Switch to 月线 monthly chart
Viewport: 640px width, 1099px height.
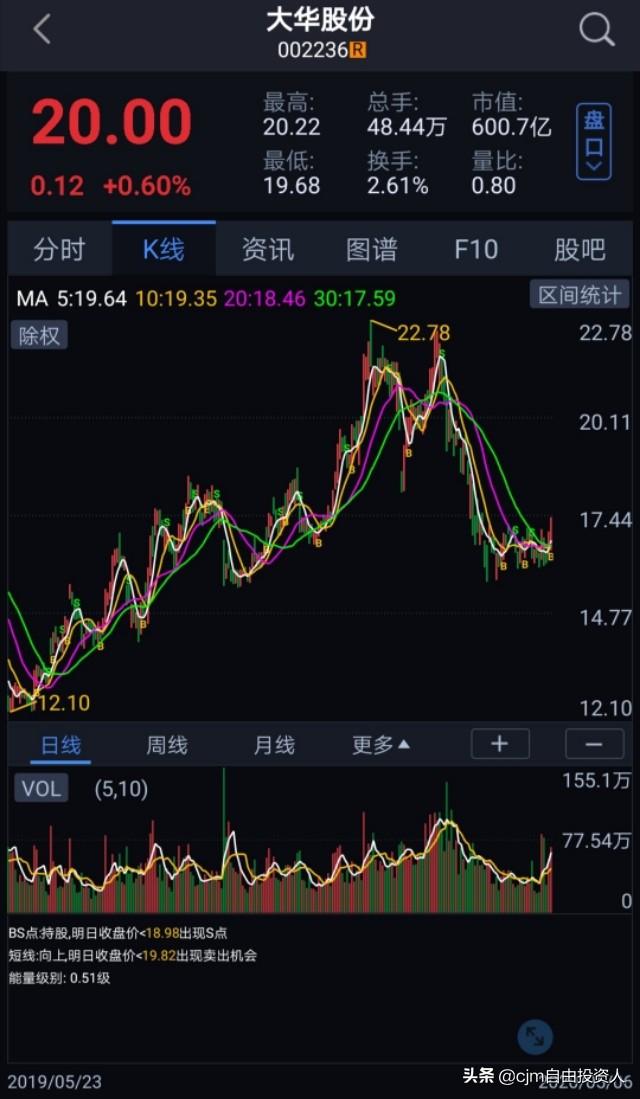[273, 744]
